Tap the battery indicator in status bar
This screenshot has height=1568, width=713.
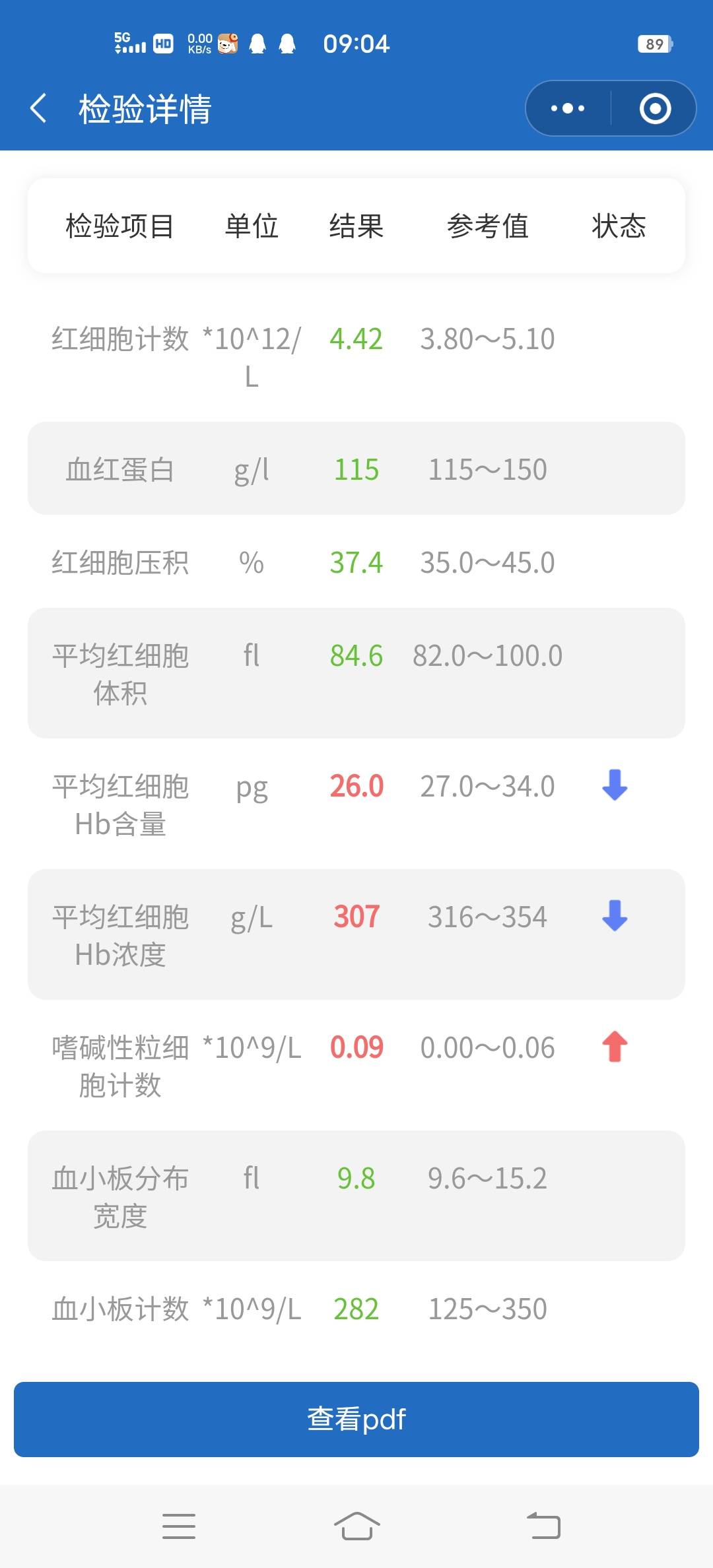[x=654, y=42]
